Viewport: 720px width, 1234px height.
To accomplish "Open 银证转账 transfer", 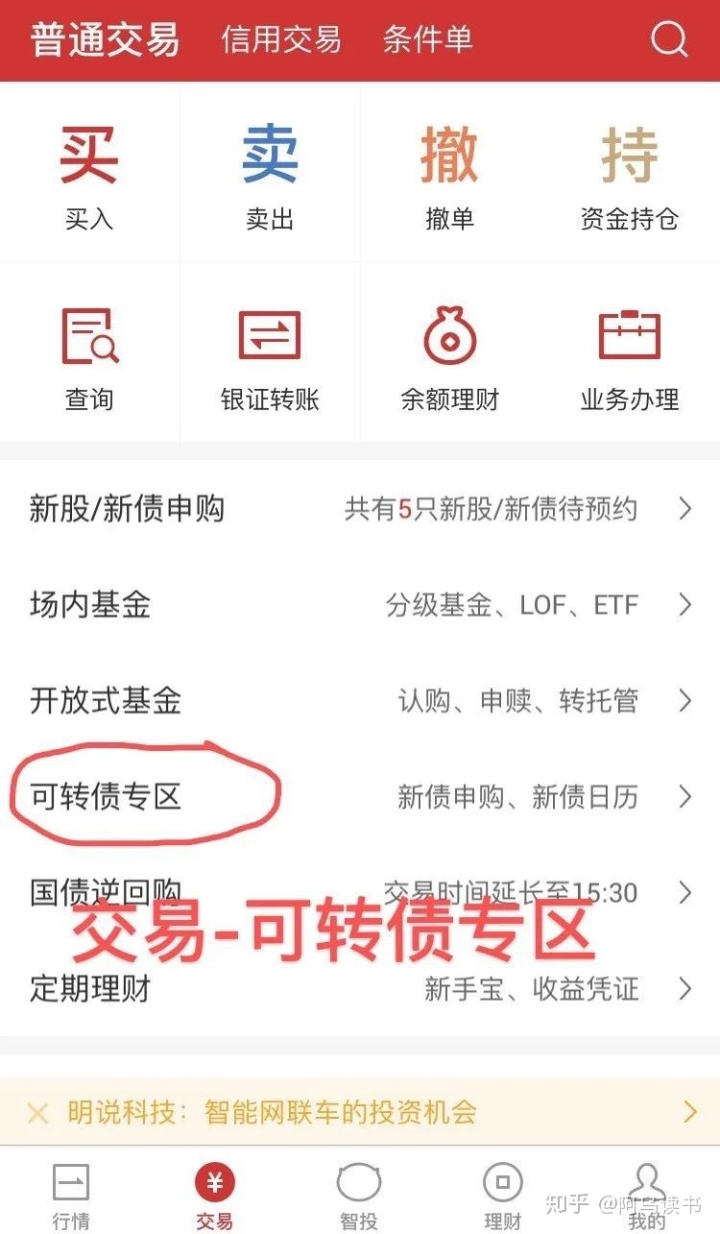I will point(270,358).
